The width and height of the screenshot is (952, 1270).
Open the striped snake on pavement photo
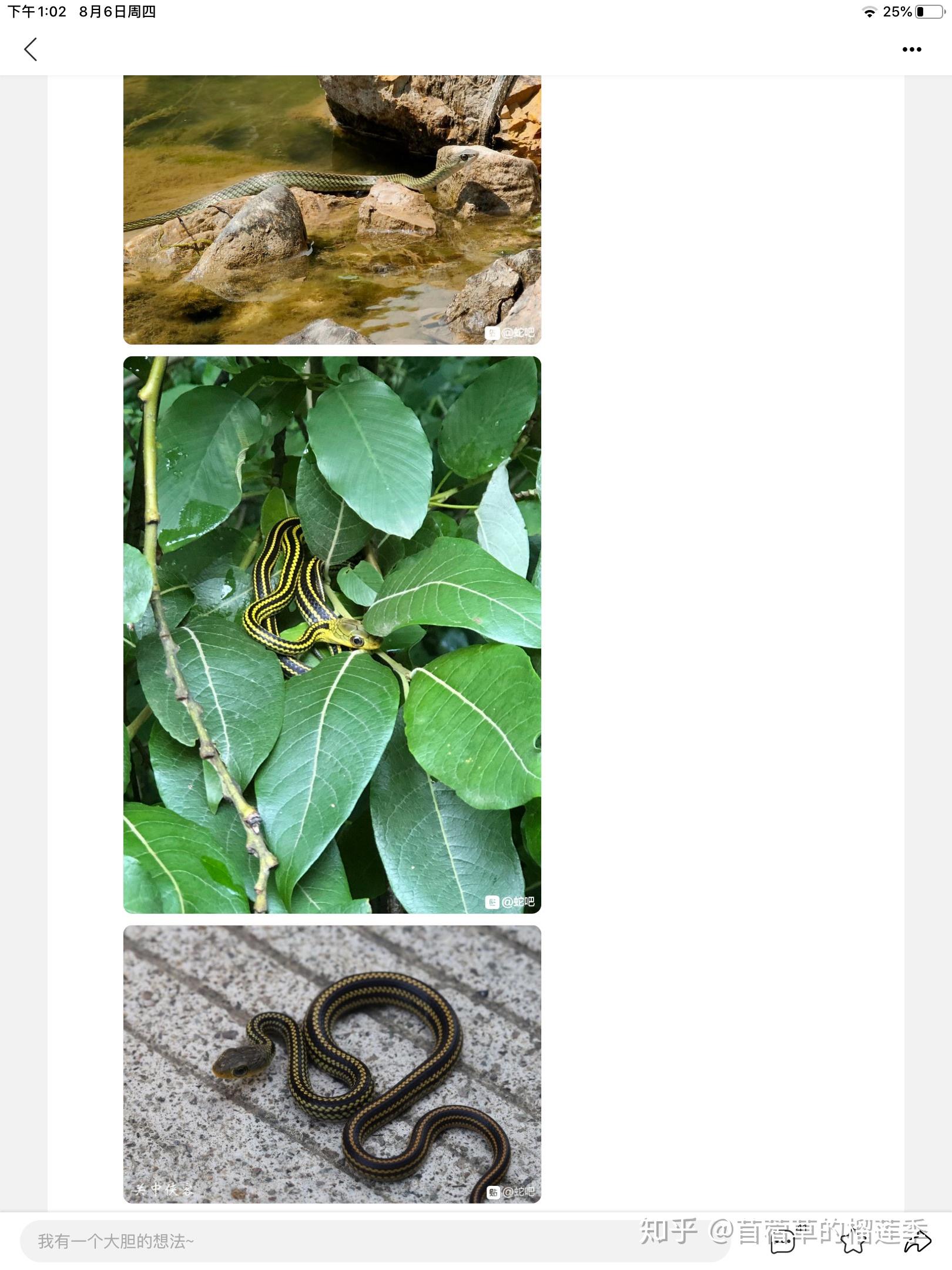332,1064
